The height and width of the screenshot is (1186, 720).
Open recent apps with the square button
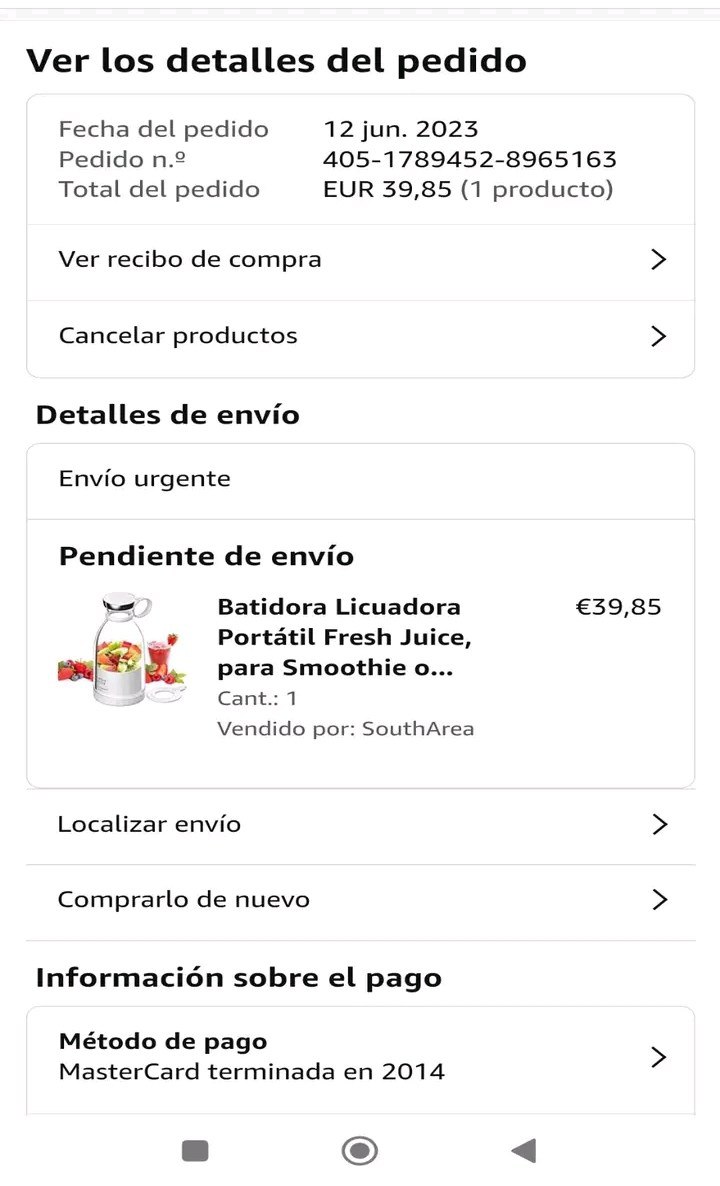[x=195, y=1151]
